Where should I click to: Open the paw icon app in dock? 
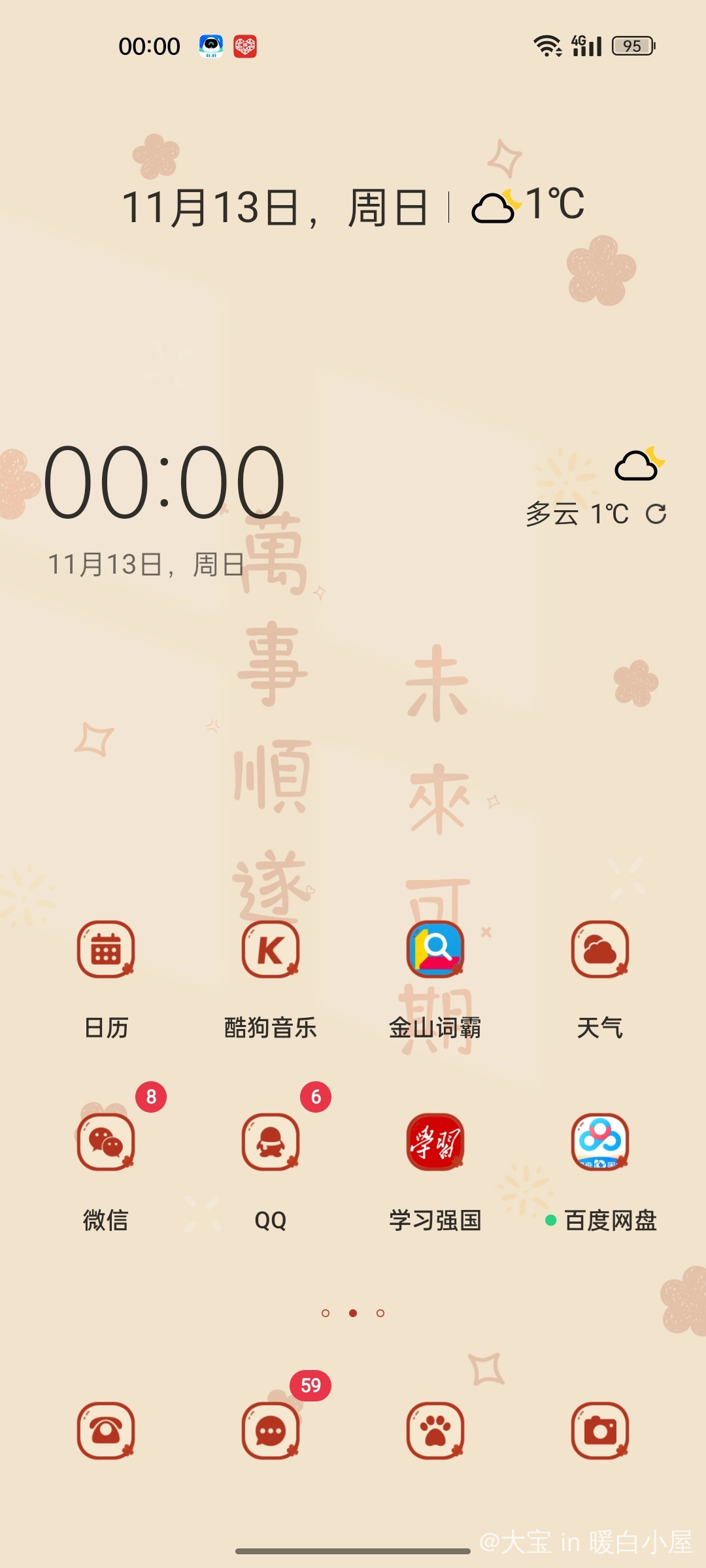435,1431
